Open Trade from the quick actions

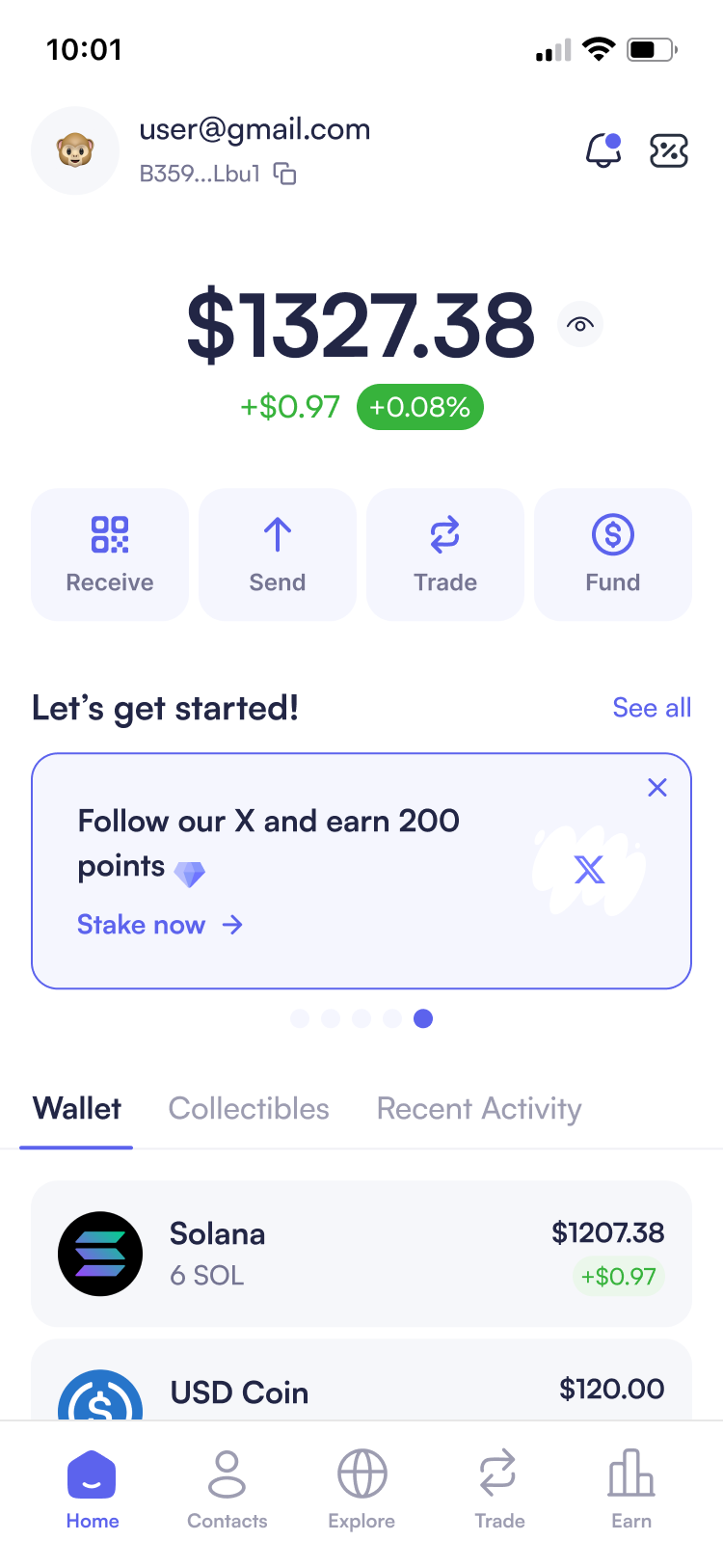point(445,554)
